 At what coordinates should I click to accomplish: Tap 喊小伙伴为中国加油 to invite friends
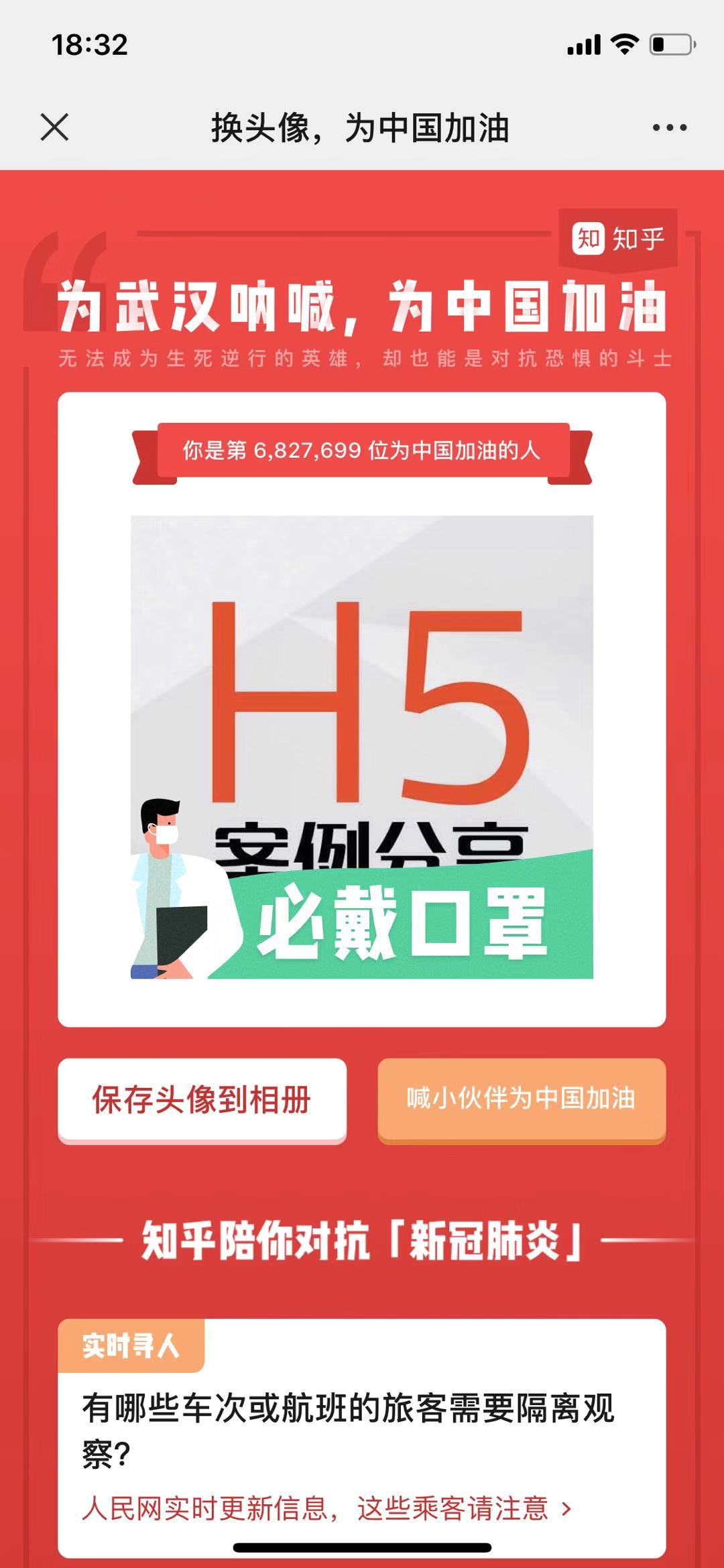tap(522, 1099)
